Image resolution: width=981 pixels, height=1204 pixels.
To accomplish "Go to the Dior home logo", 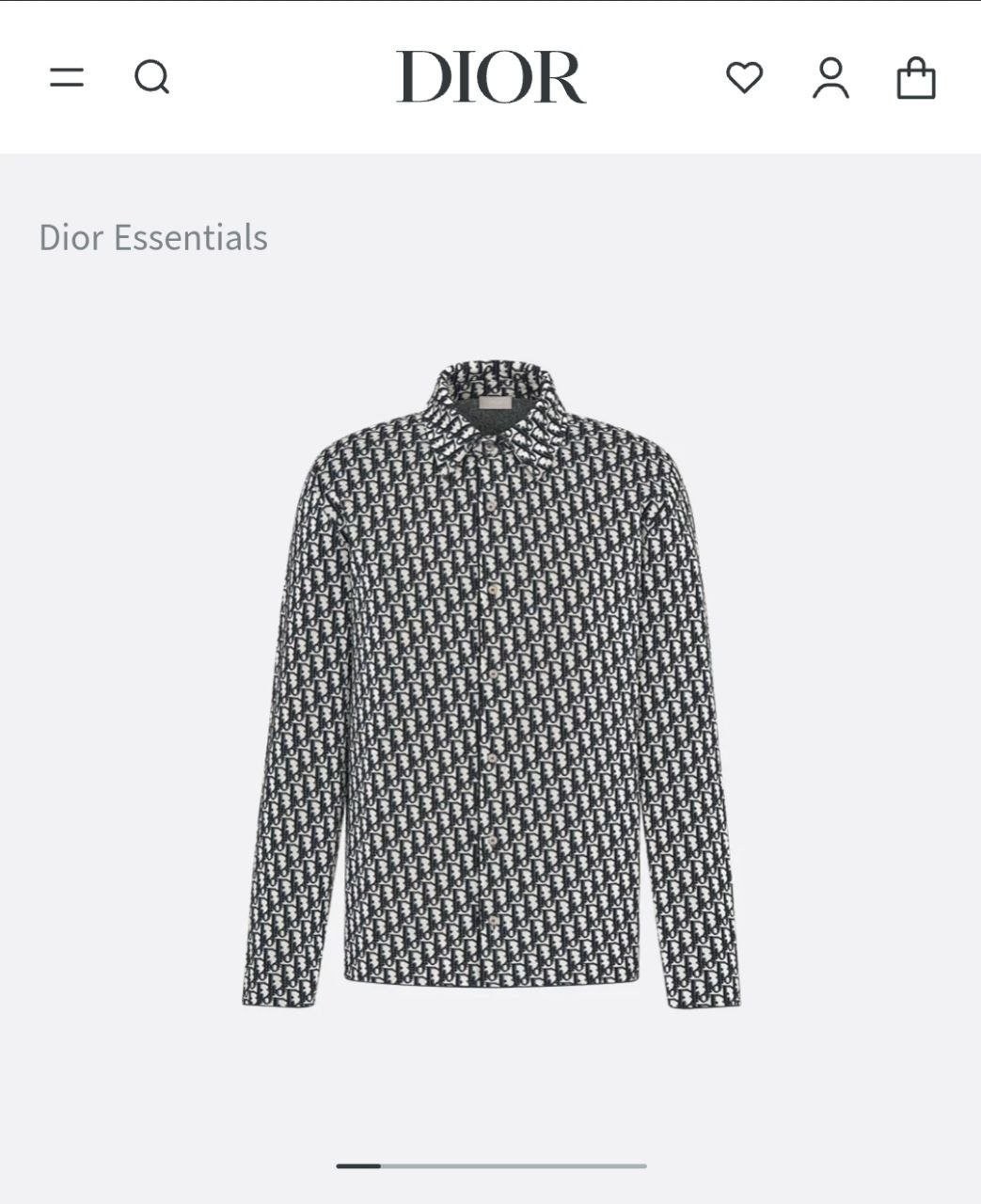I will pos(490,77).
